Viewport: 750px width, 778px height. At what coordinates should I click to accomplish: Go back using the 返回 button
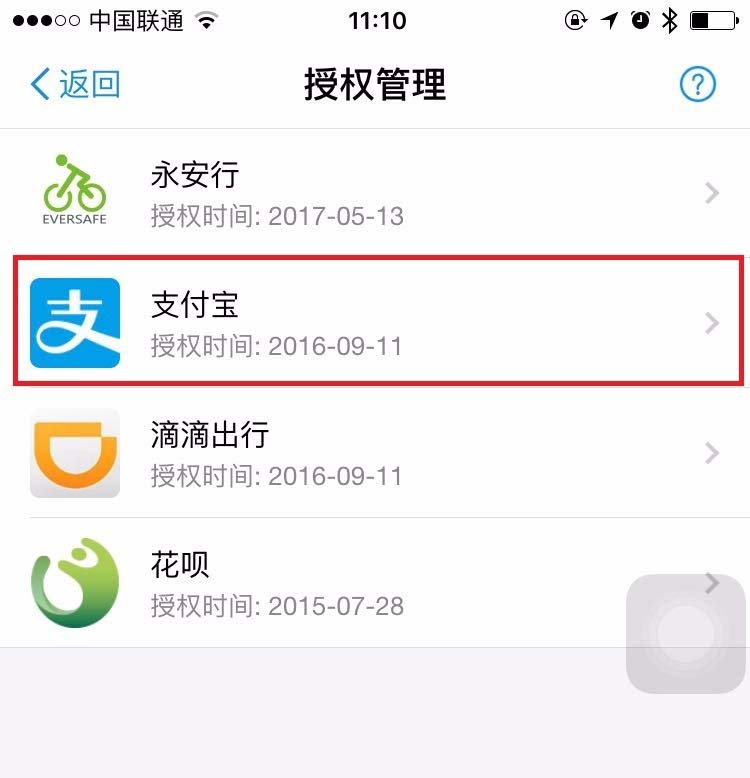click(x=76, y=84)
